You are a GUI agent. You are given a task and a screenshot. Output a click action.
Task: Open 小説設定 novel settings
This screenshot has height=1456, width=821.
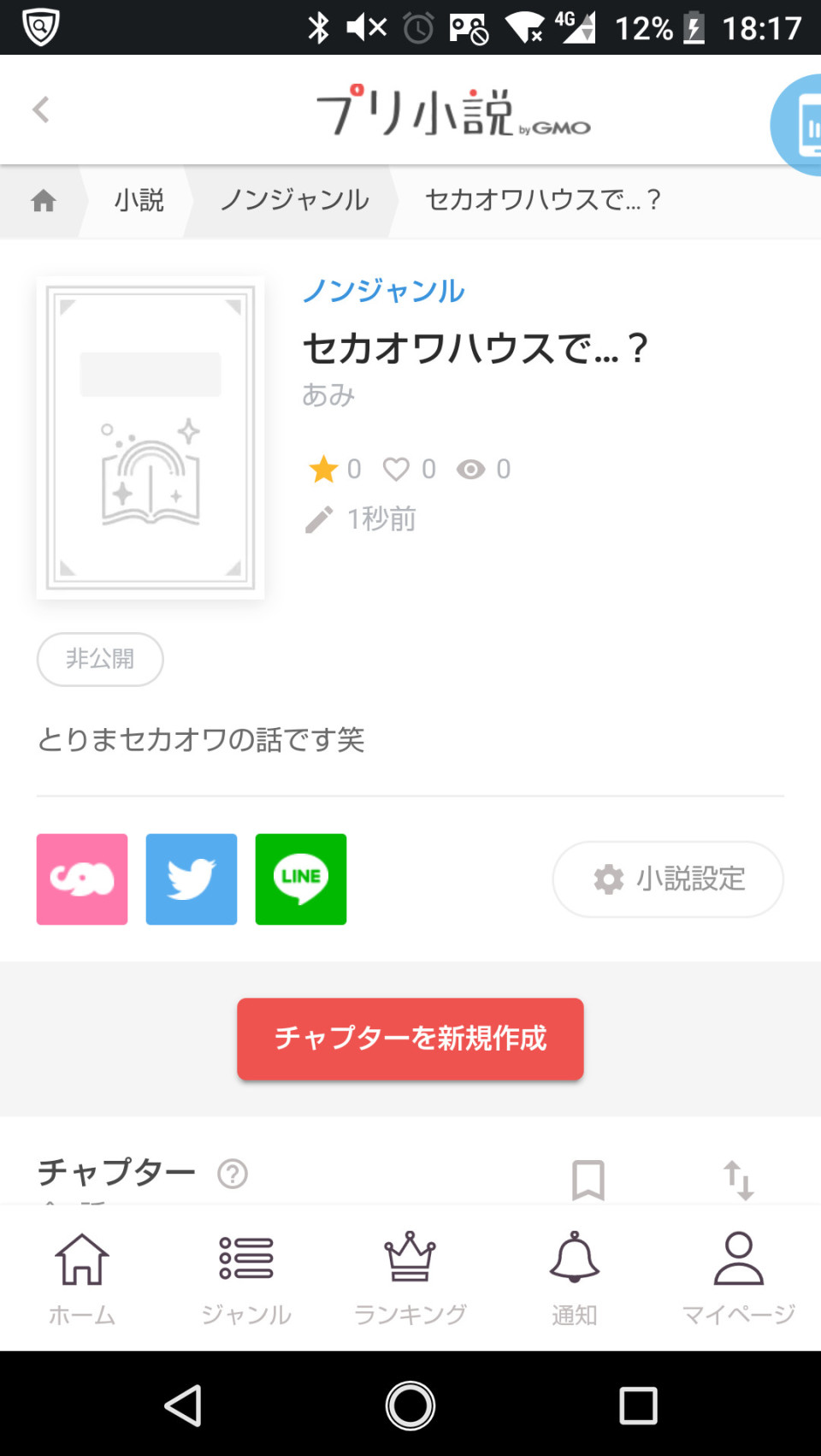click(x=668, y=879)
